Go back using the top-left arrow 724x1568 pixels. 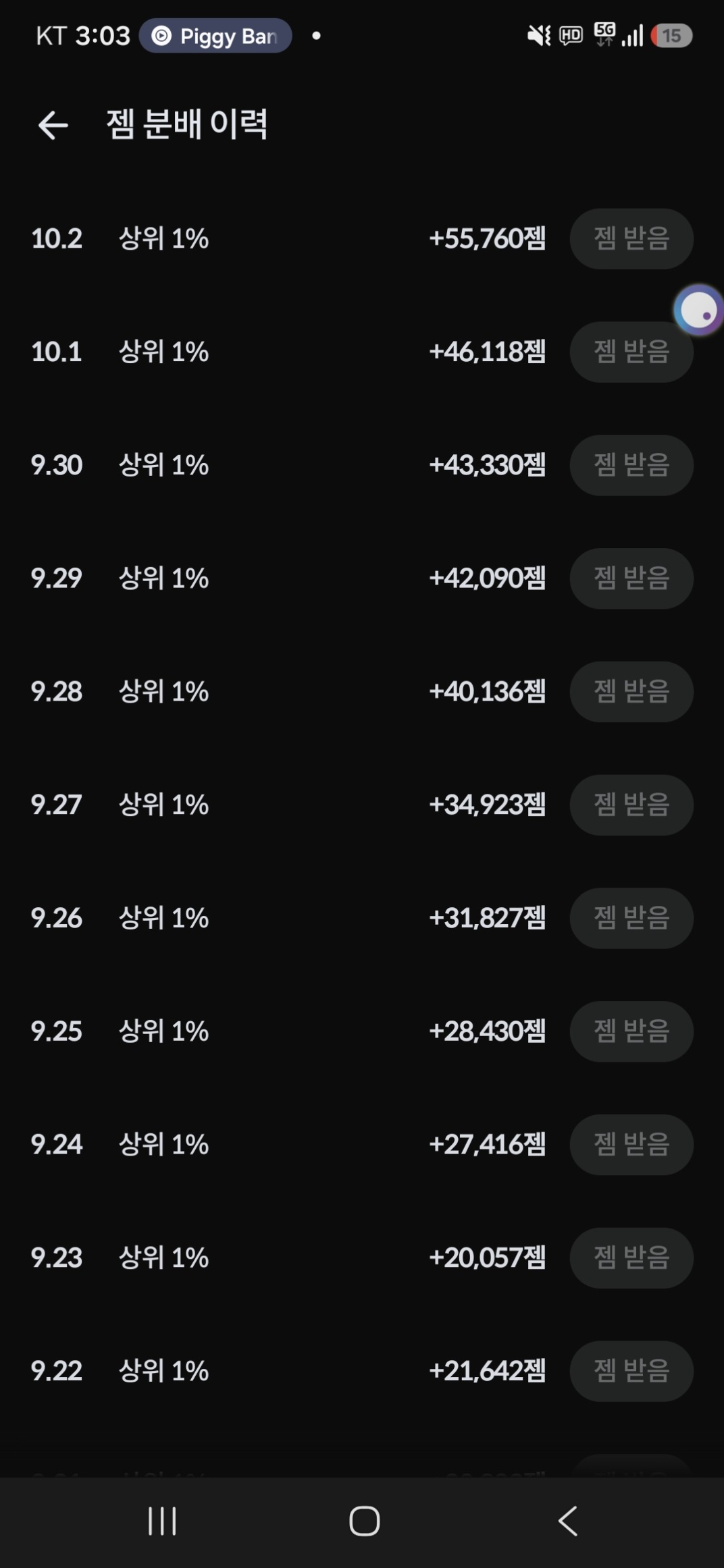click(53, 126)
